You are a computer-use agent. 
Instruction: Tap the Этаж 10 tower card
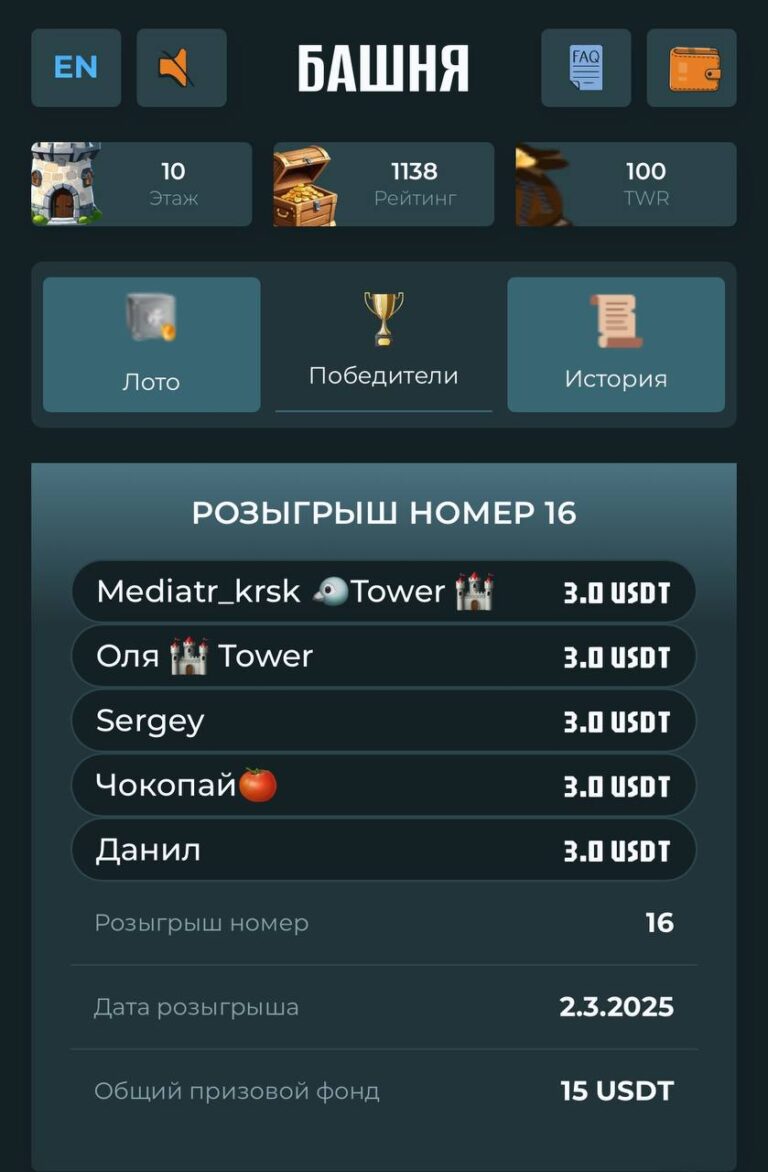(x=141, y=184)
